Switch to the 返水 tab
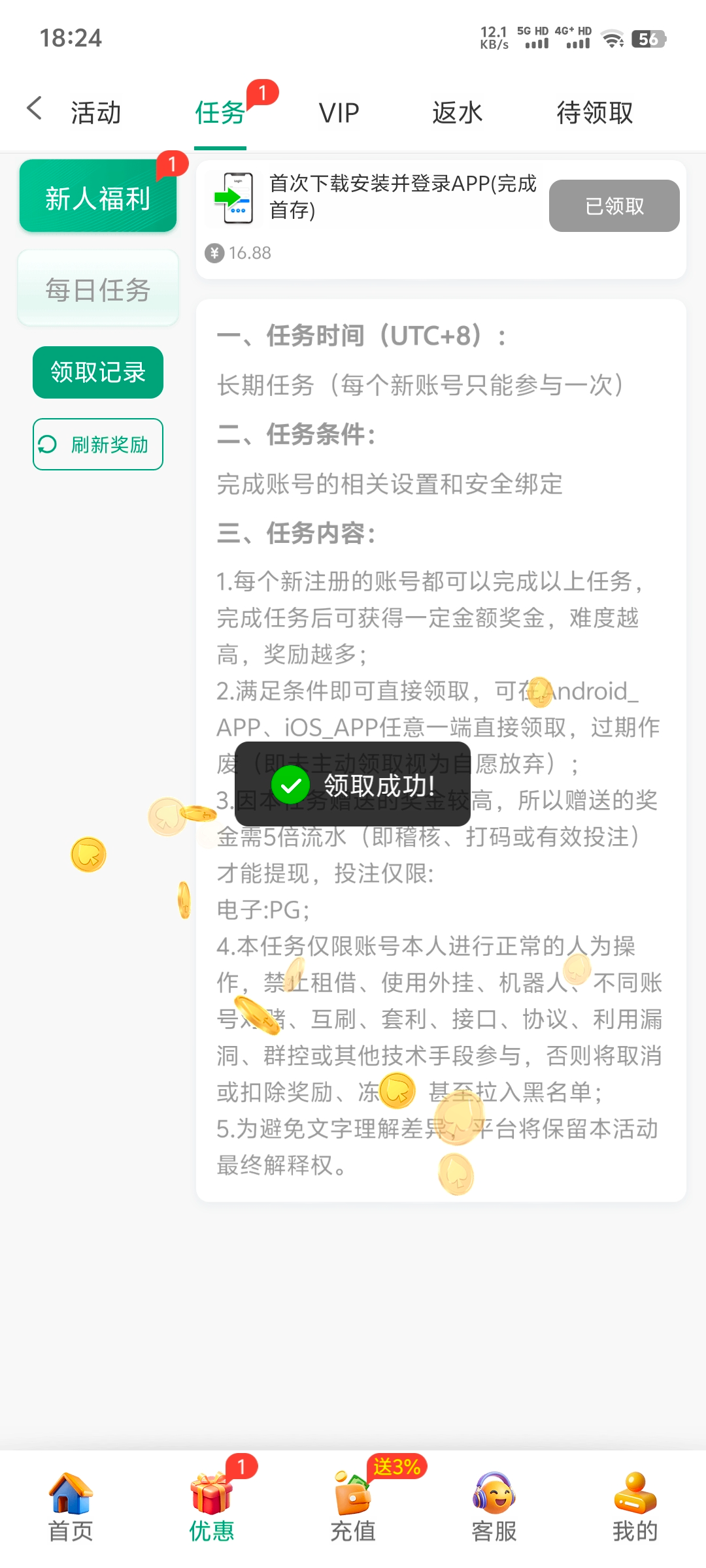This screenshot has height=1568, width=706. click(457, 113)
